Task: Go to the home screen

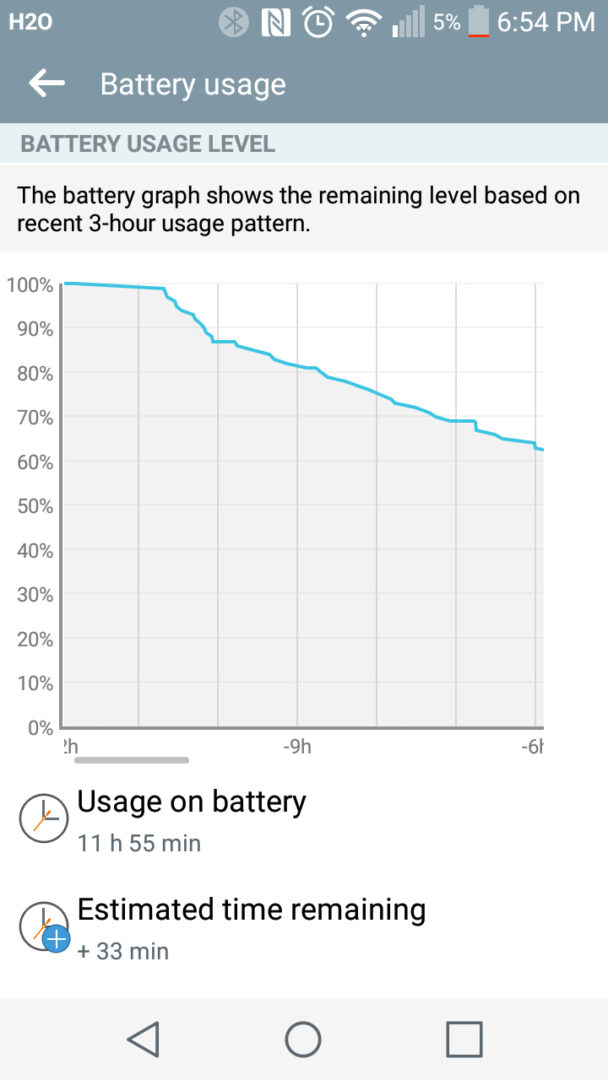Action: (x=303, y=1039)
